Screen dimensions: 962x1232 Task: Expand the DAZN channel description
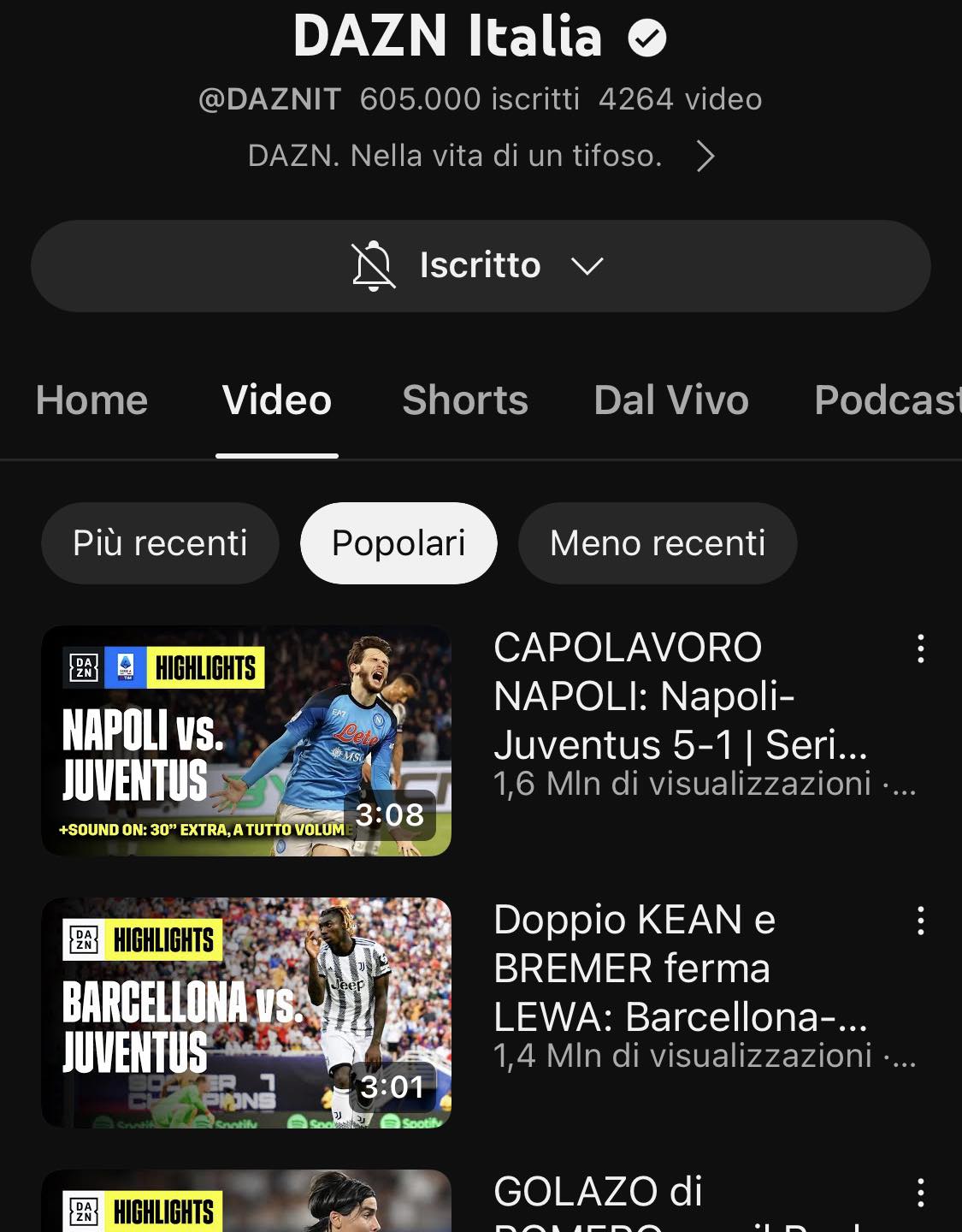tap(705, 157)
